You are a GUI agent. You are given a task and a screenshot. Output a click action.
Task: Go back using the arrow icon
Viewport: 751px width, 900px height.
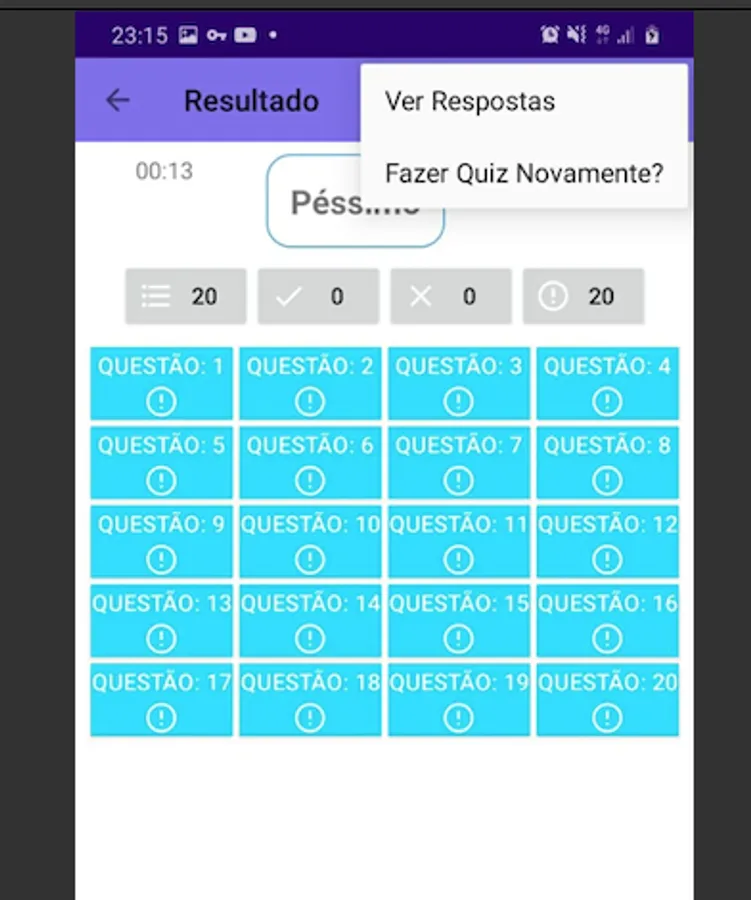[118, 100]
